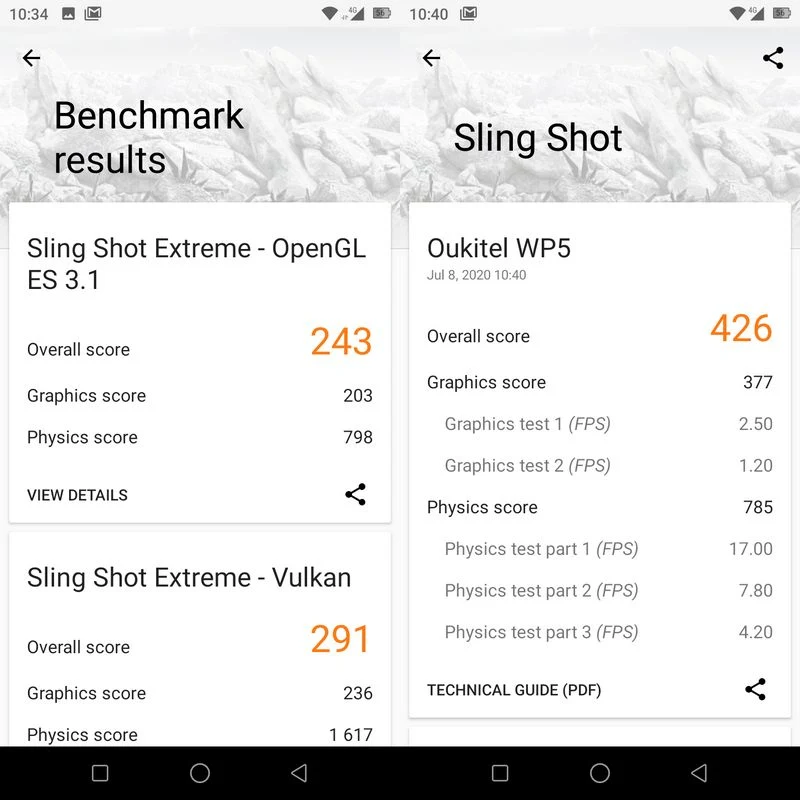Image resolution: width=800 pixels, height=800 pixels.
Task: Tap the share icon beside TECHNICAL GUIDE (PDF)
Action: pyautogui.click(x=756, y=689)
